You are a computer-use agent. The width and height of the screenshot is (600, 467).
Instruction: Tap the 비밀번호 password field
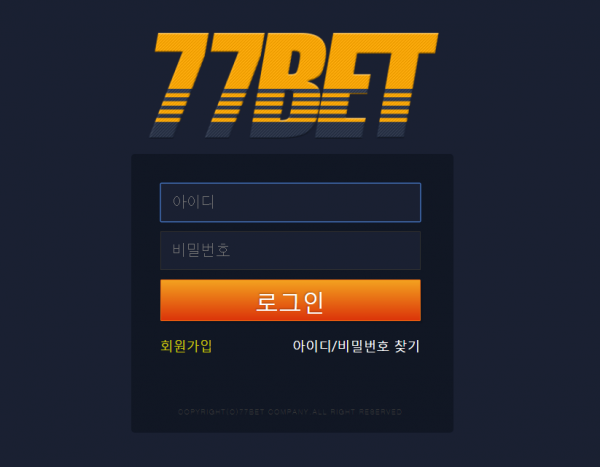[x=290, y=250]
